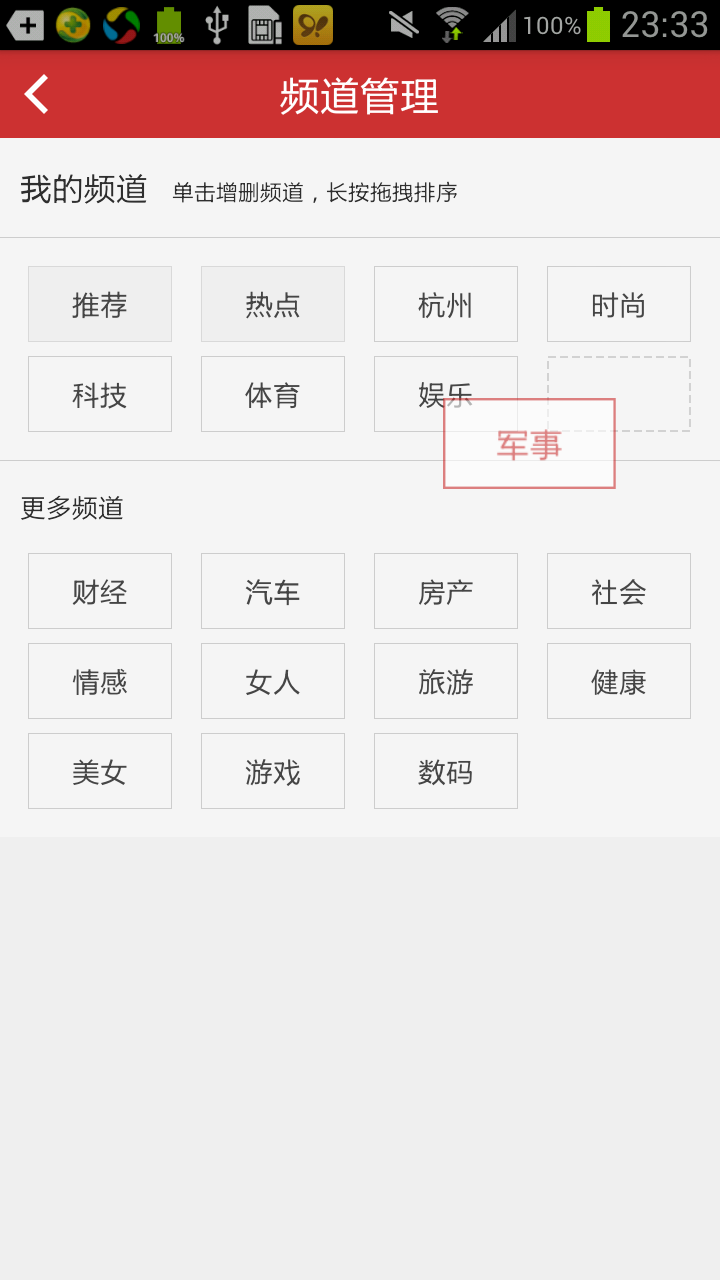Remove 杭州 from my channels

coord(446,304)
